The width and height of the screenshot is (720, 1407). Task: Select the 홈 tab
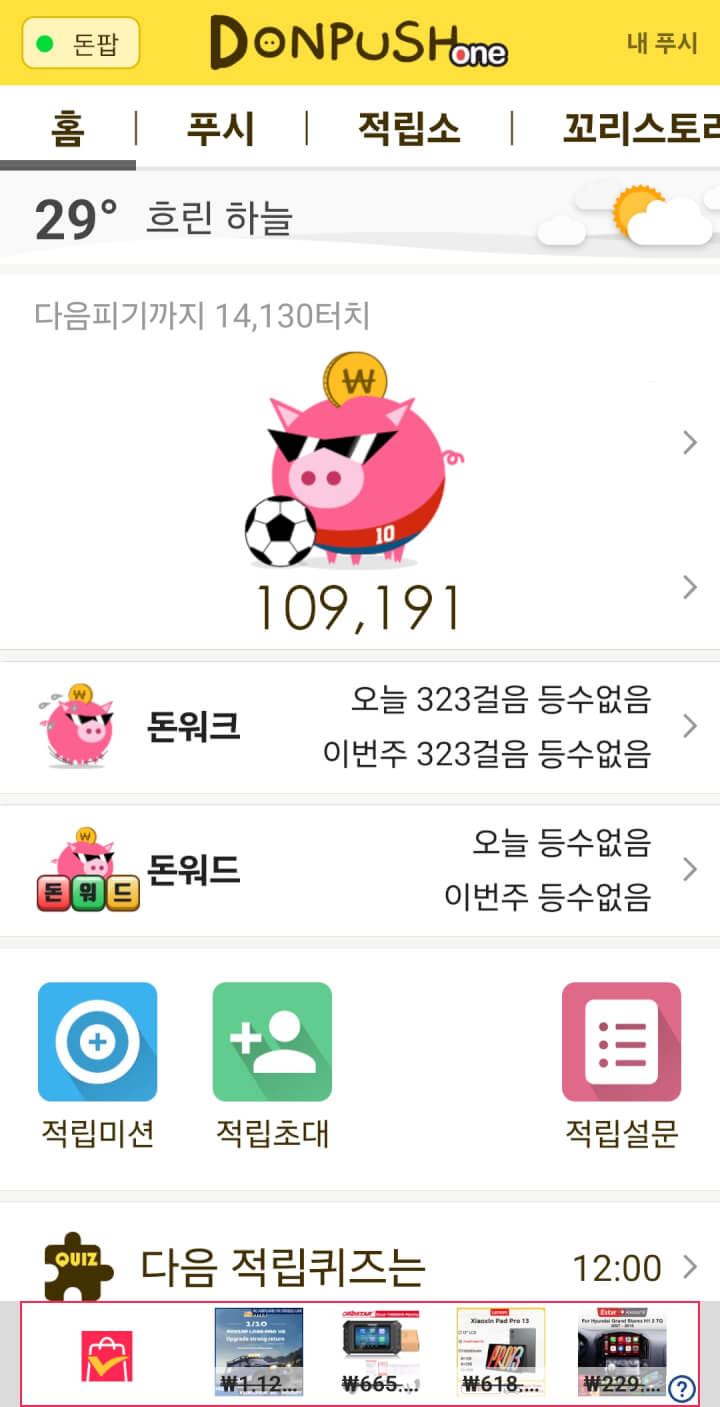click(68, 129)
